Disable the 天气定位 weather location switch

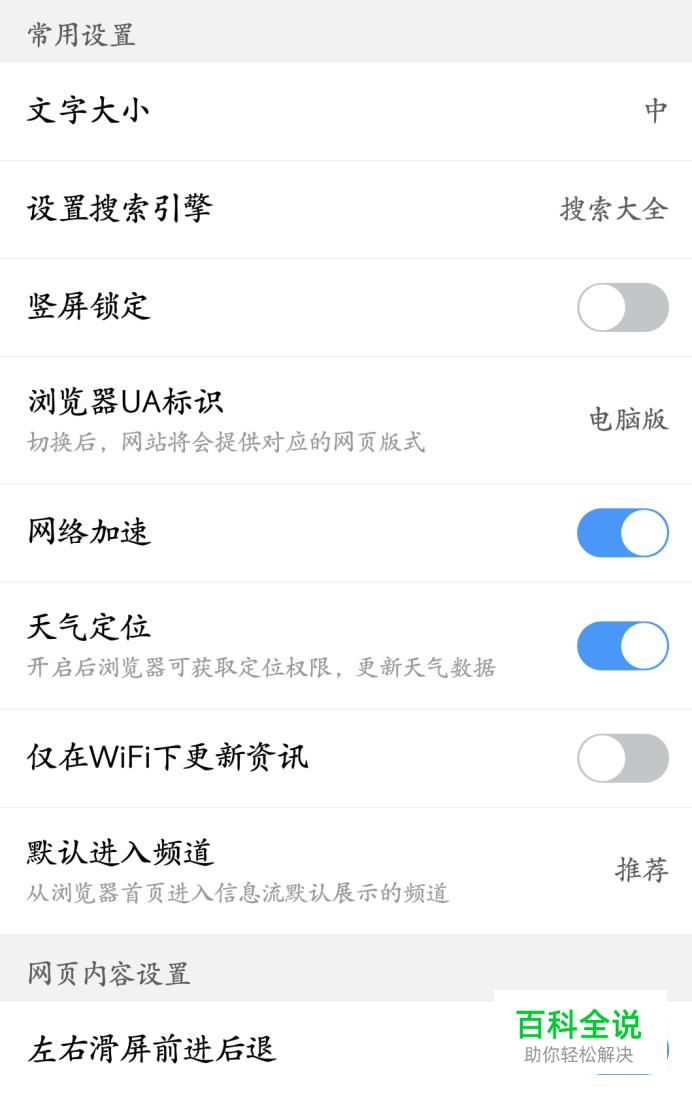pyautogui.click(x=622, y=645)
